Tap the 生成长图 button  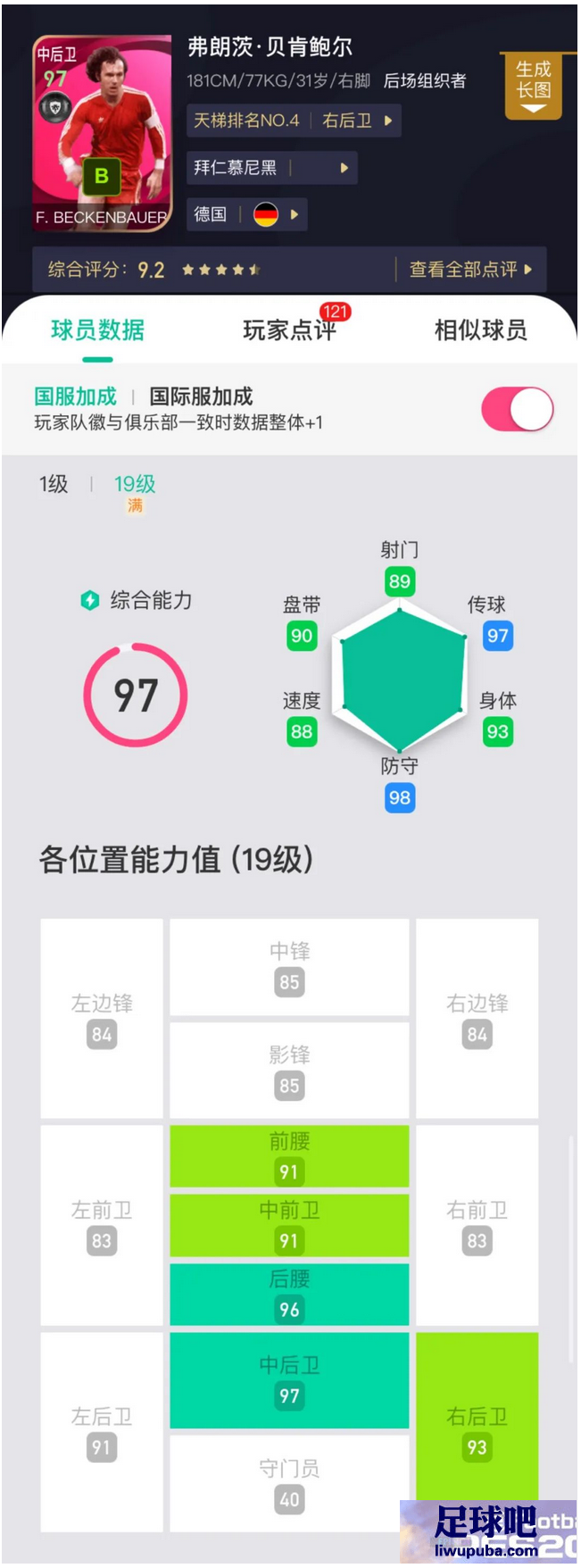click(533, 82)
